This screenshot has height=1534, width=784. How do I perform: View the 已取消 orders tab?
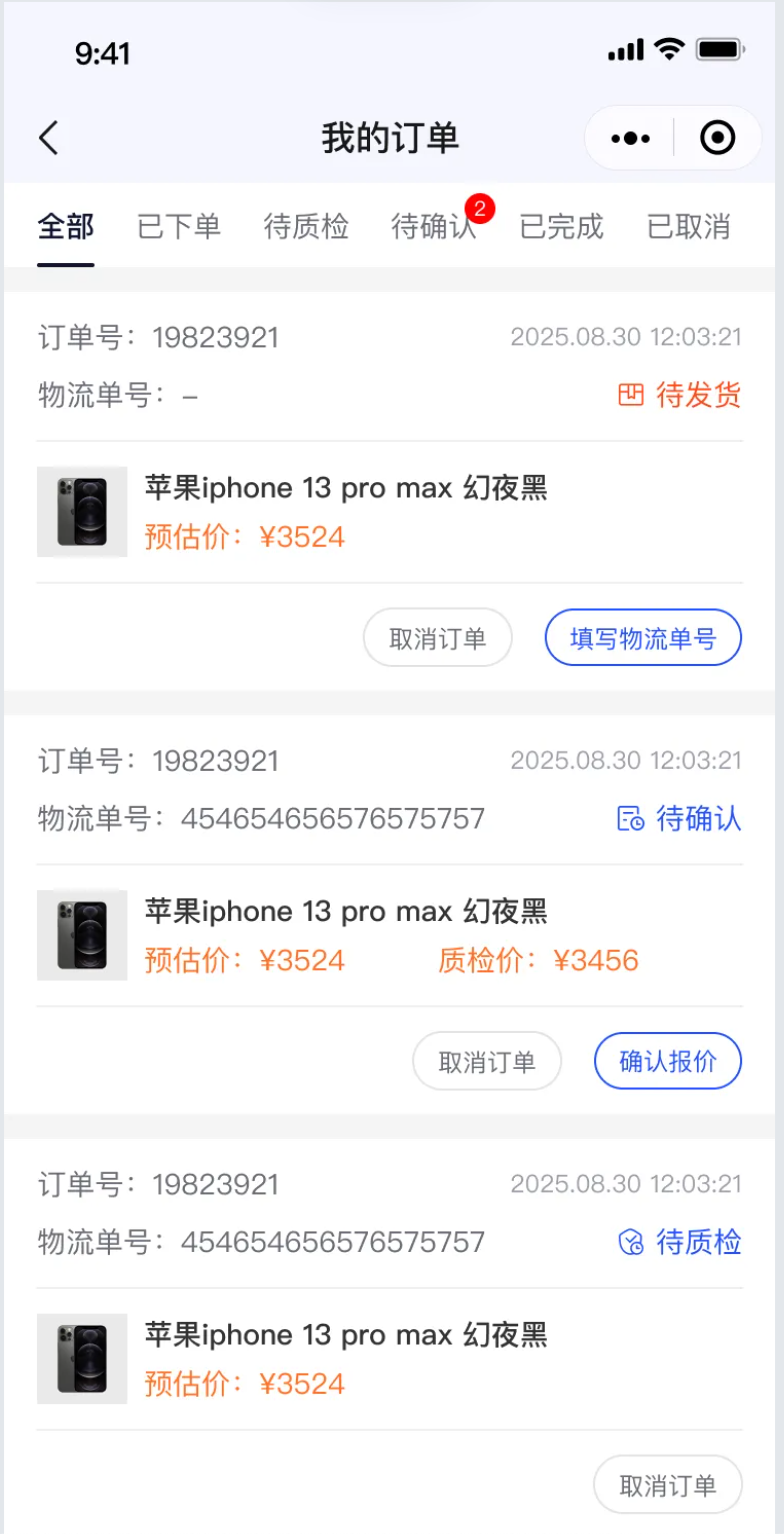[x=688, y=227]
